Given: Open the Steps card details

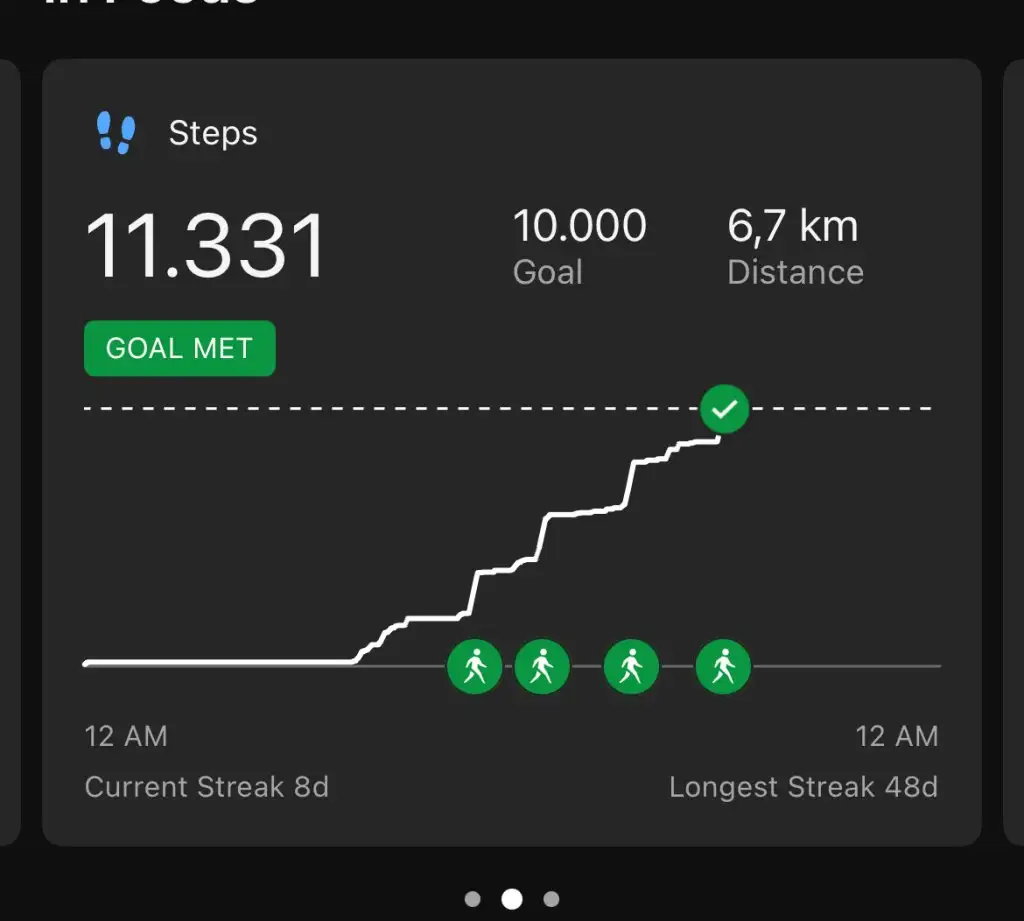Looking at the screenshot, I should [x=212, y=133].
